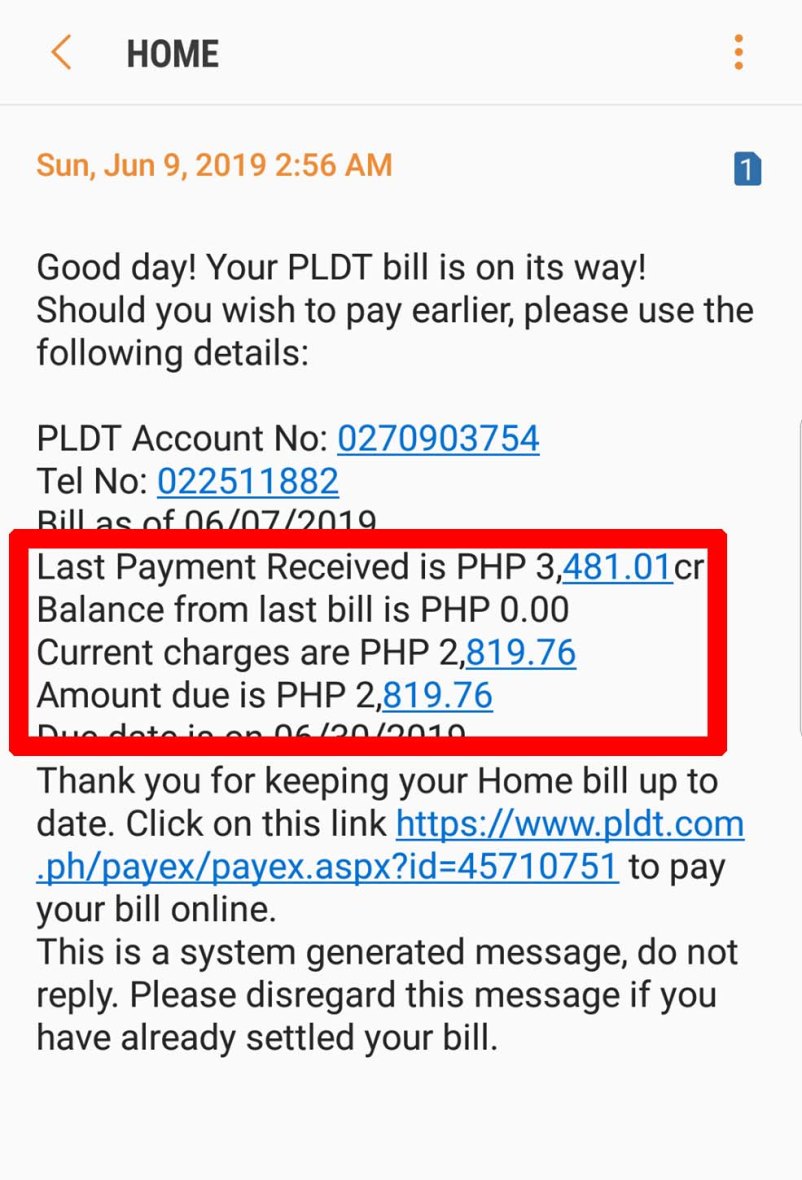Viewport: 802px width, 1180px height.
Task: Open the three-dot overflow menu
Action: point(738,52)
